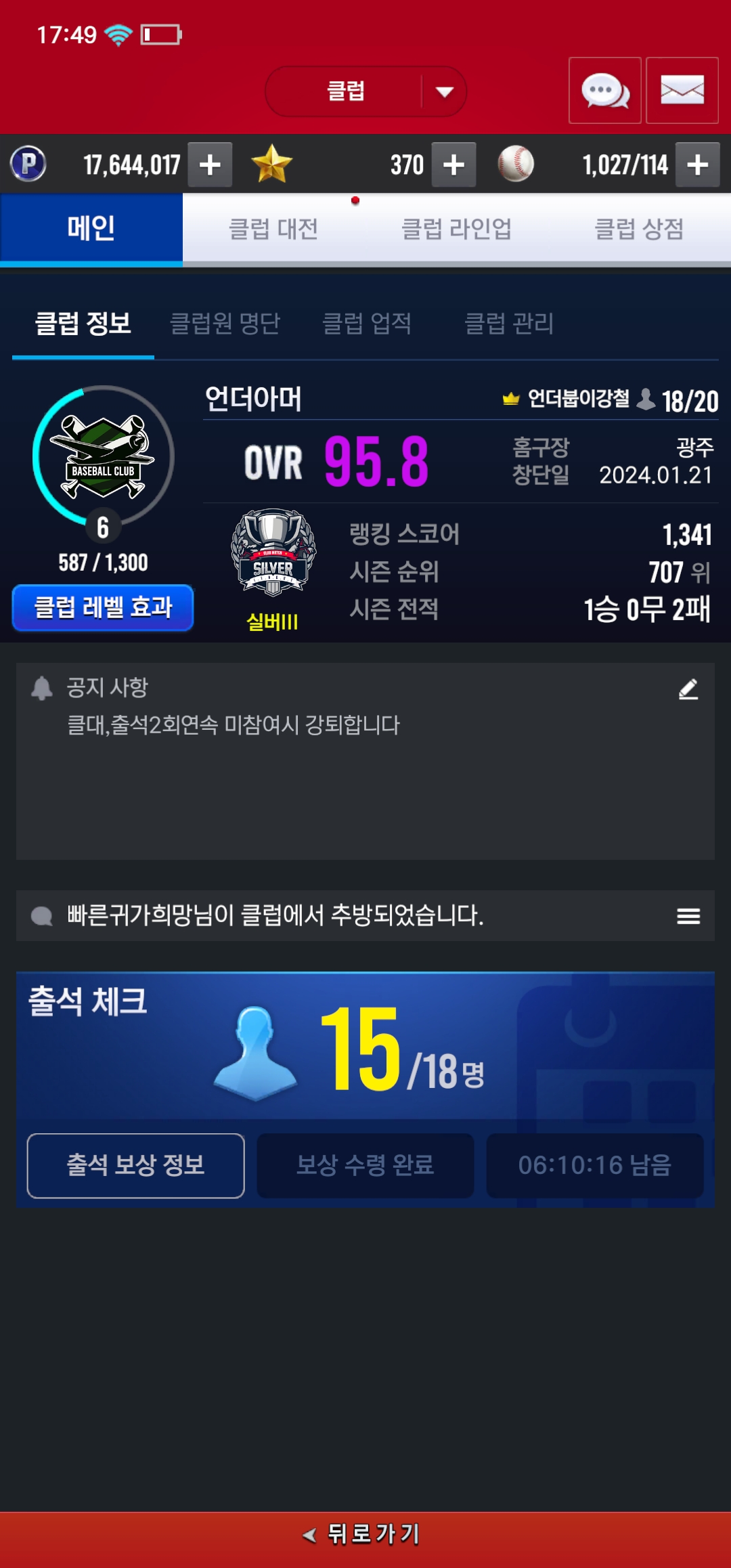Screen dimensions: 731x1568
Task: Add more baseballs with plus button
Action: tap(697, 165)
